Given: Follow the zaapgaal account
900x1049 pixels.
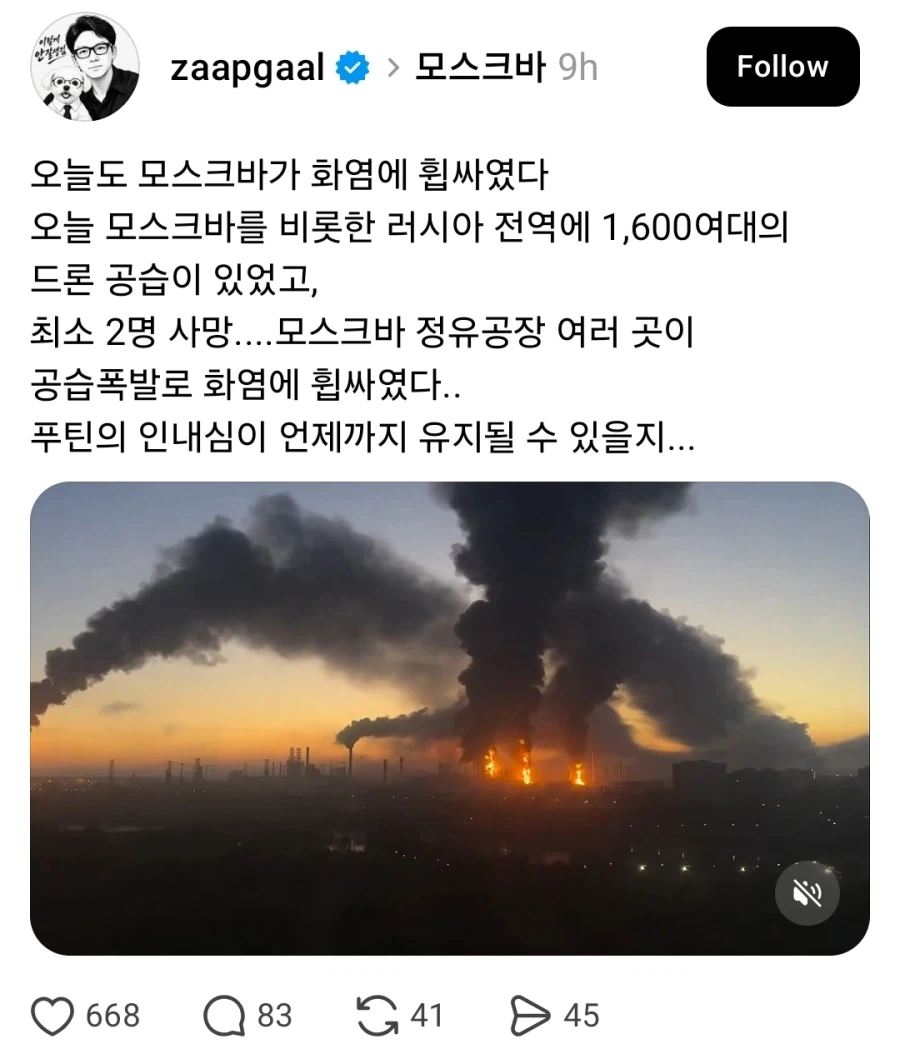Looking at the screenshot, I should point(782,67).
